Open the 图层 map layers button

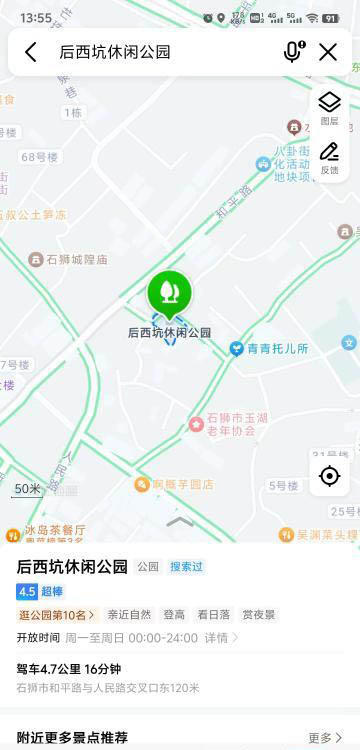(329, 108)
